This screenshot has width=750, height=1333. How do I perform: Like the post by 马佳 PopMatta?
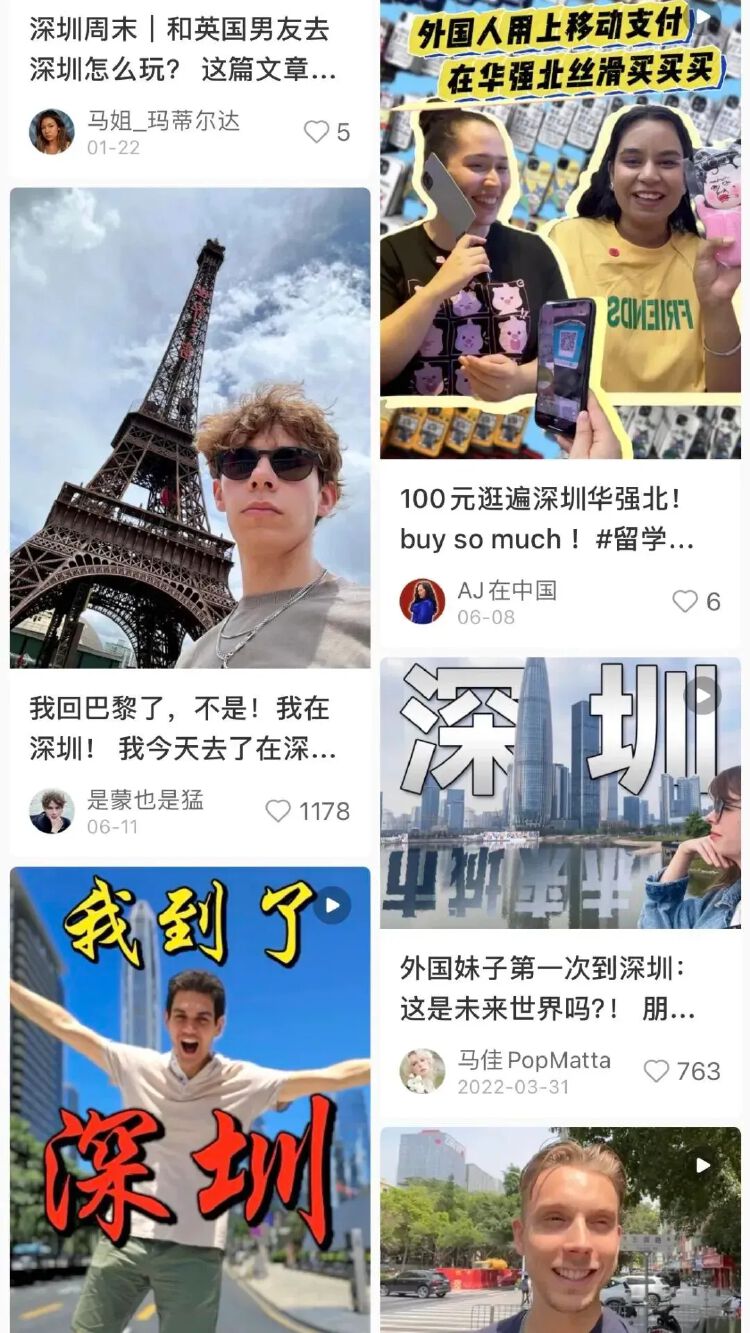tap(657, 1071)
